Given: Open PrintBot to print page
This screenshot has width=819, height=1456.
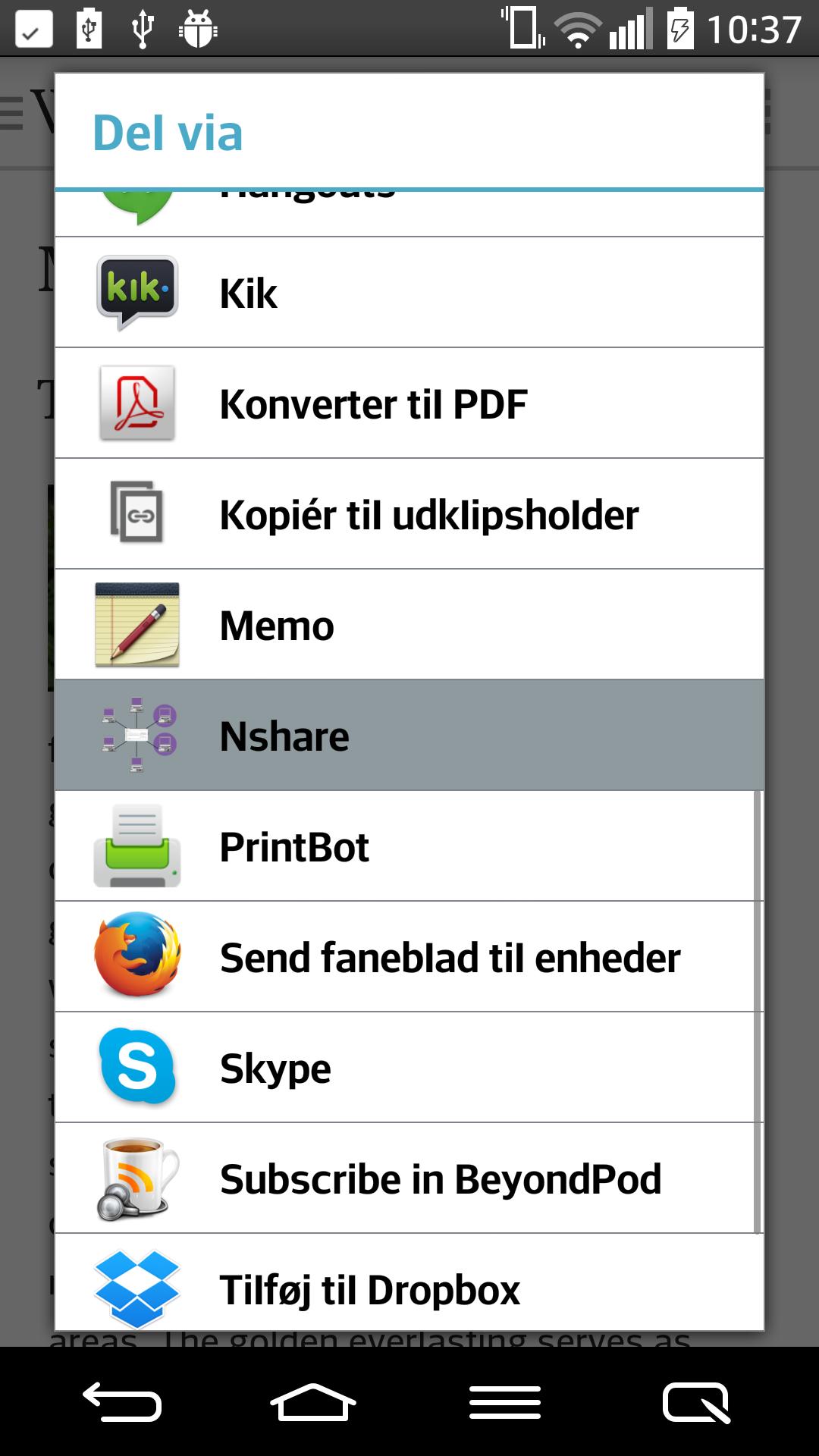Looking at the screenshot, I should pos(409,846).
